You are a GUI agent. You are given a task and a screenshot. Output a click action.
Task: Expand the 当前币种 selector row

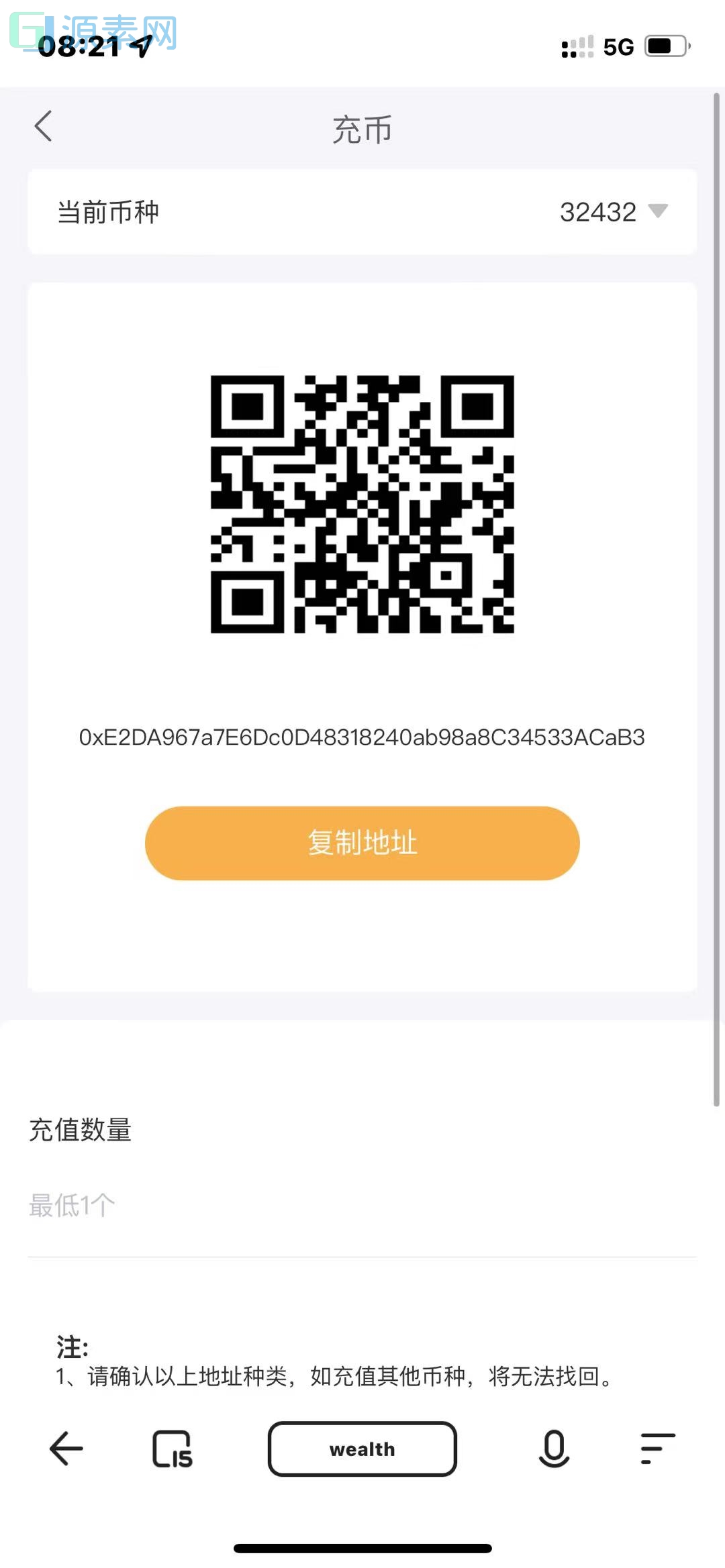[362, 212]
